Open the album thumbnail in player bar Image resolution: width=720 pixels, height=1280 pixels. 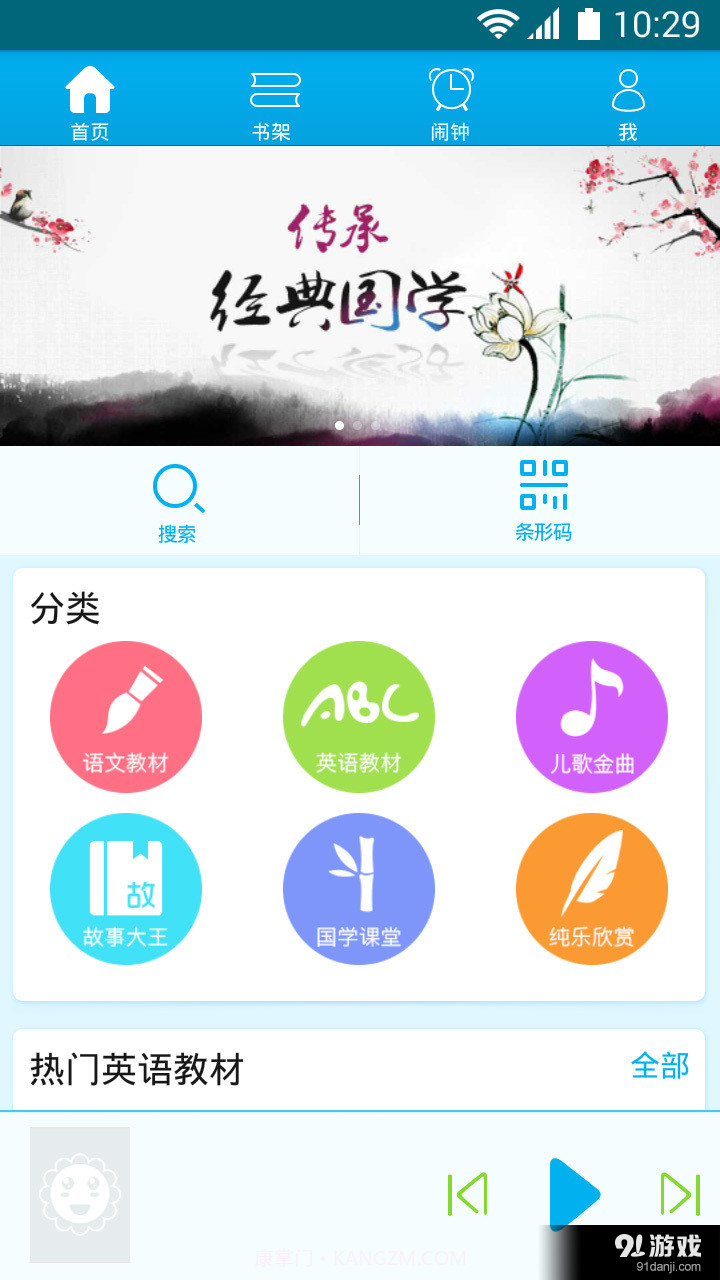(x=79, y=1194)
